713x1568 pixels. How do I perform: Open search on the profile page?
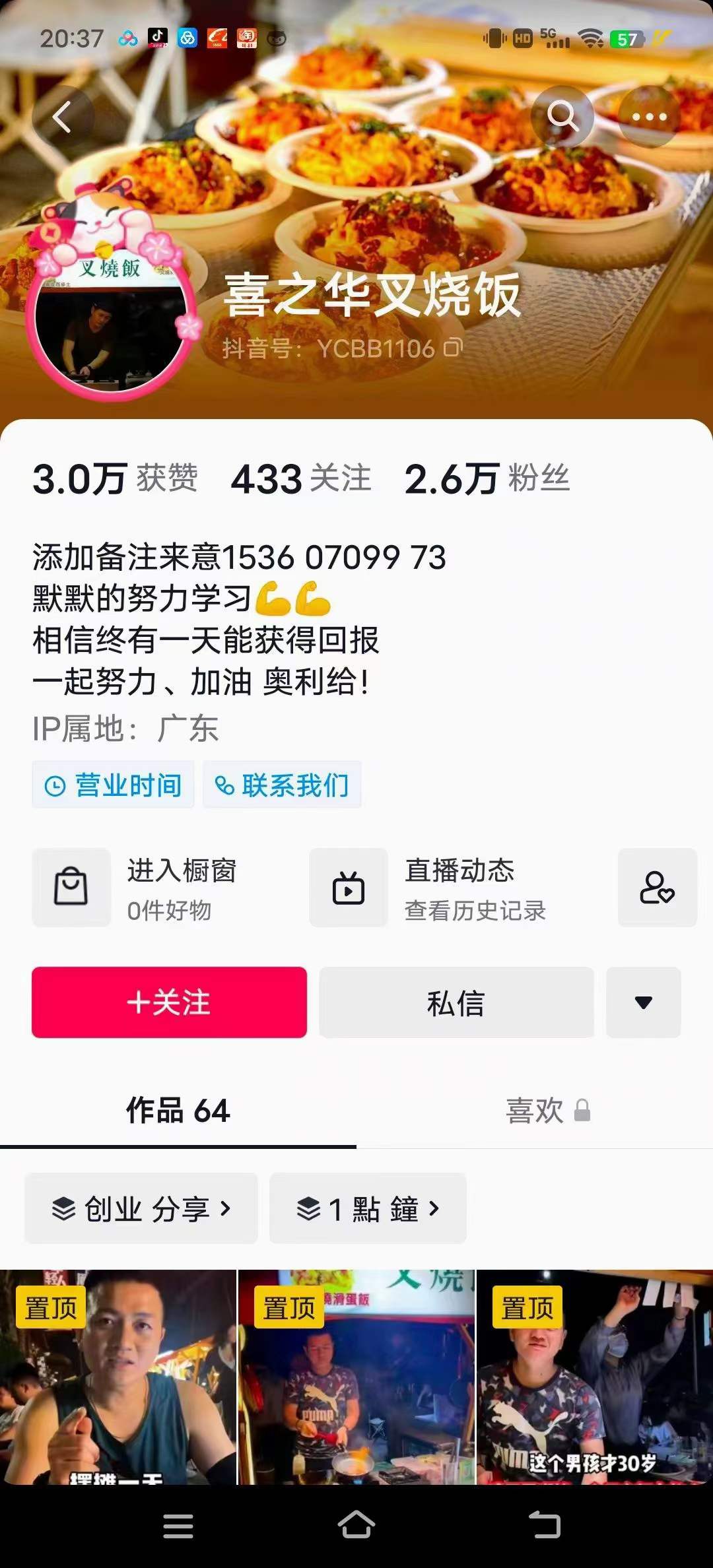[562, 116]
